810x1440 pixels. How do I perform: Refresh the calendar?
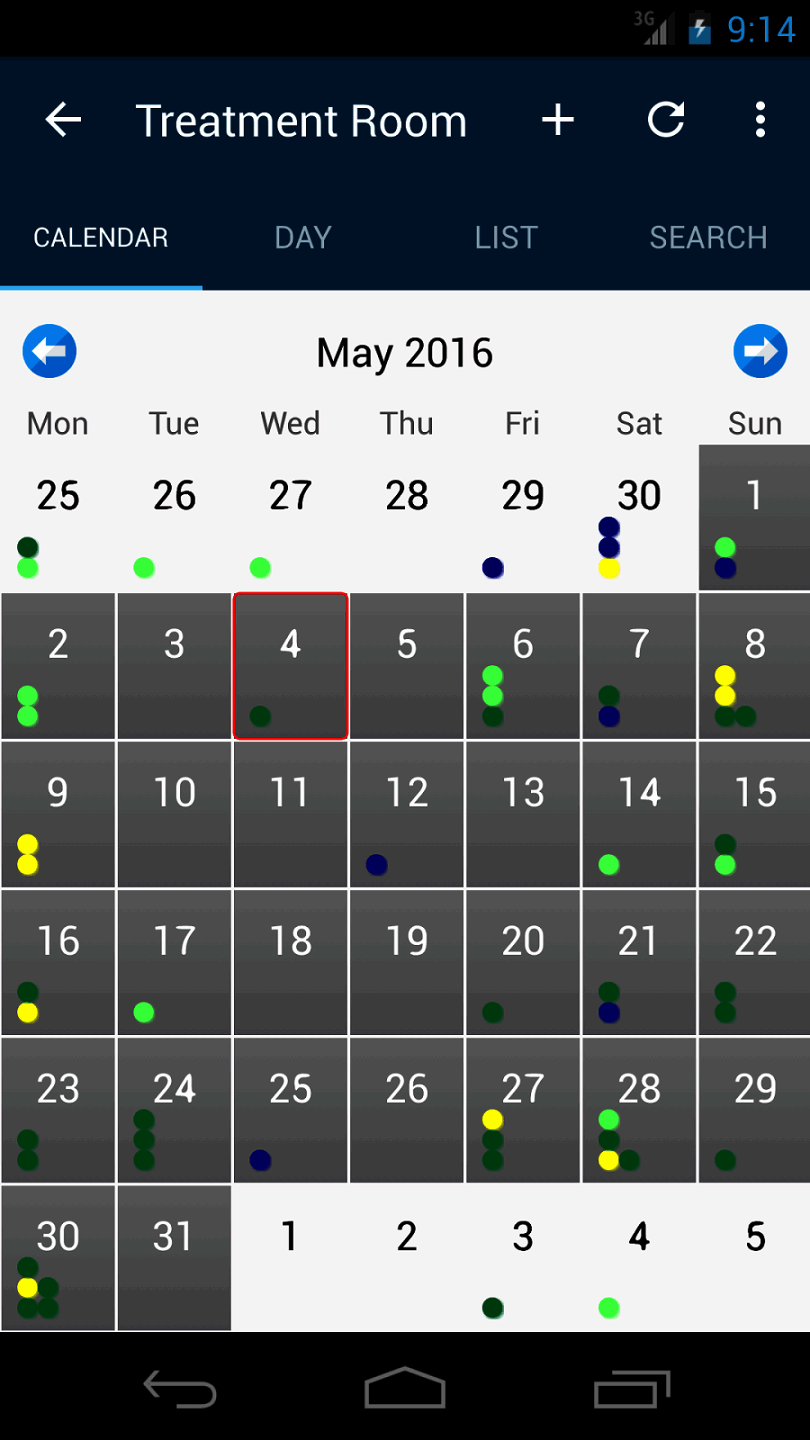665,121
